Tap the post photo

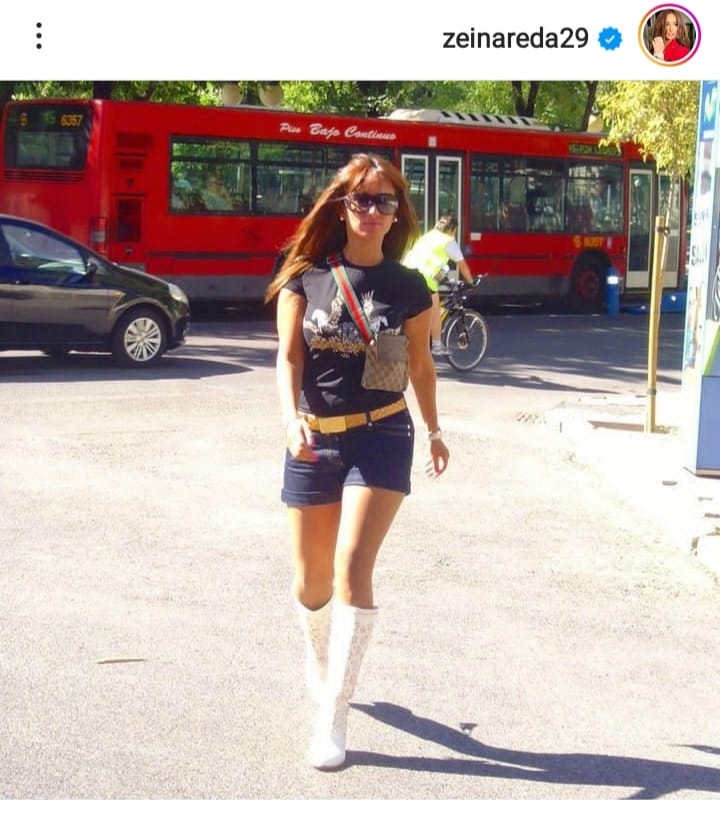tap(360, 440)
